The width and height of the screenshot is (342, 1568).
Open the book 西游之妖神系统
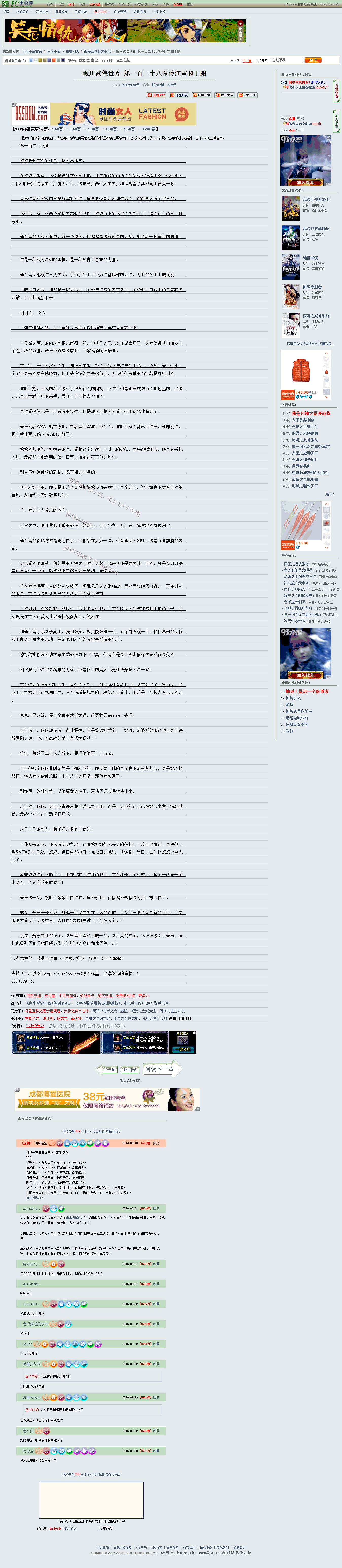(x=316, y=316)
